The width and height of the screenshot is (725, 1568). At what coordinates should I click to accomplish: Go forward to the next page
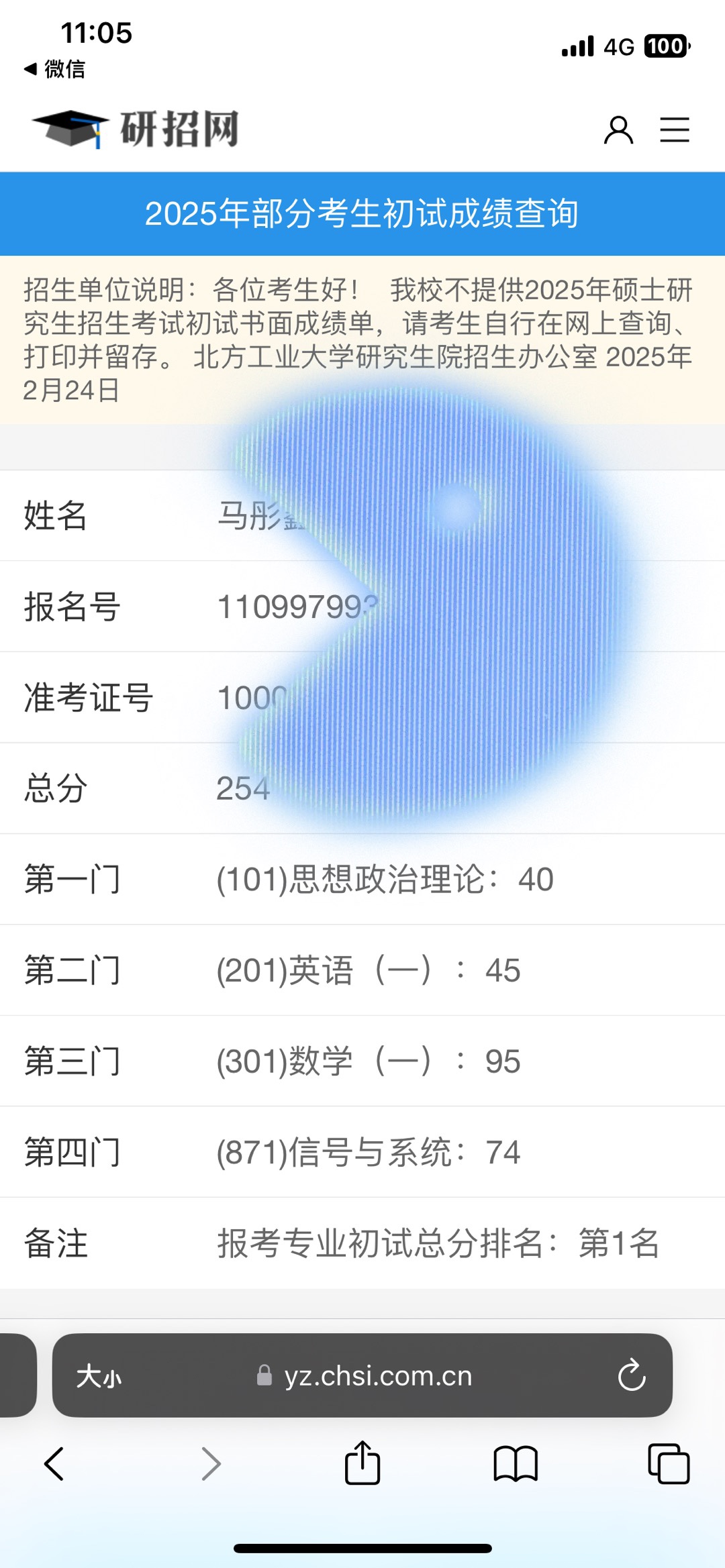pos(211,1463)
